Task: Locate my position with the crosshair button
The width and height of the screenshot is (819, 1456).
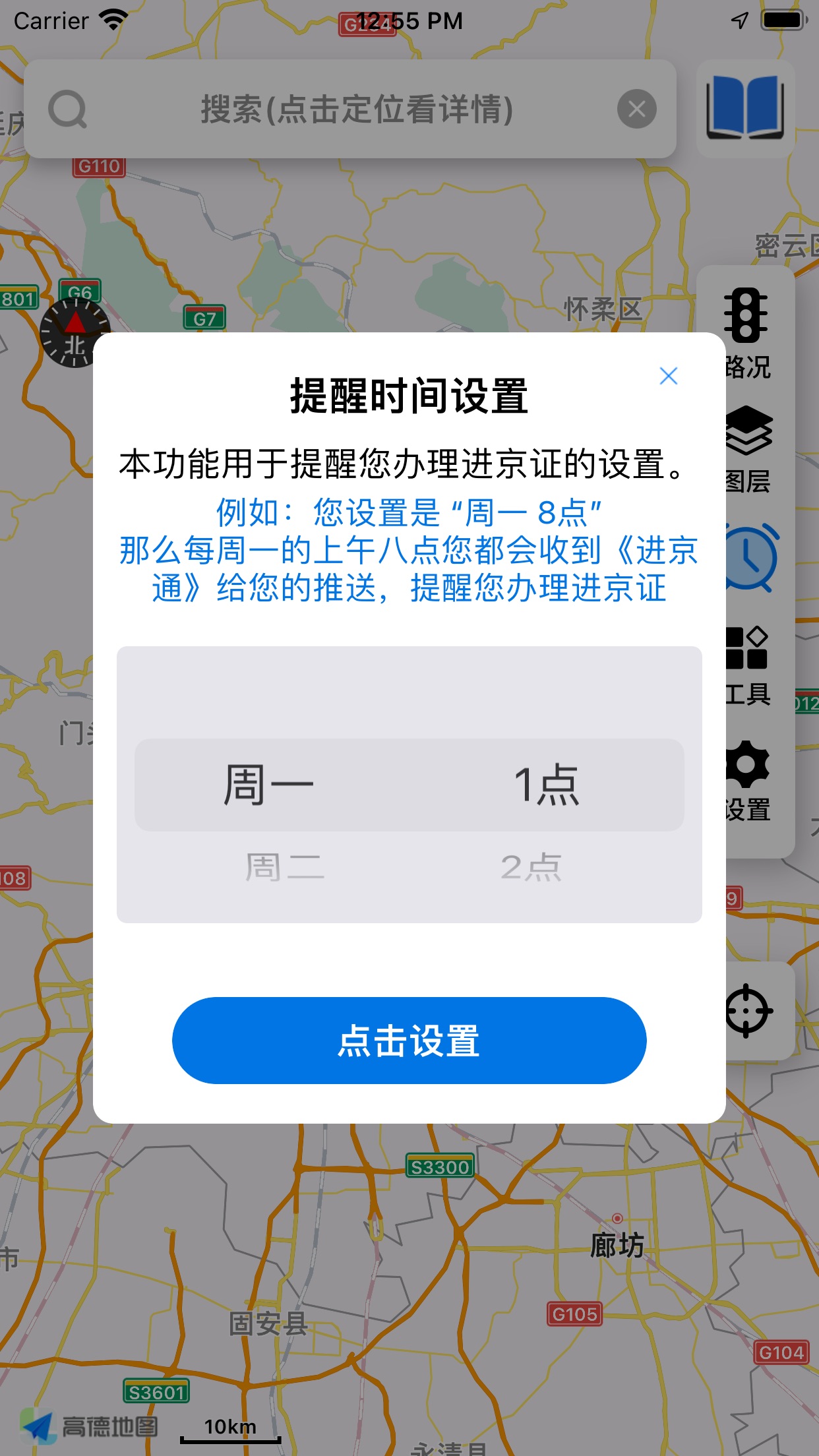Action: [748, 1010]
